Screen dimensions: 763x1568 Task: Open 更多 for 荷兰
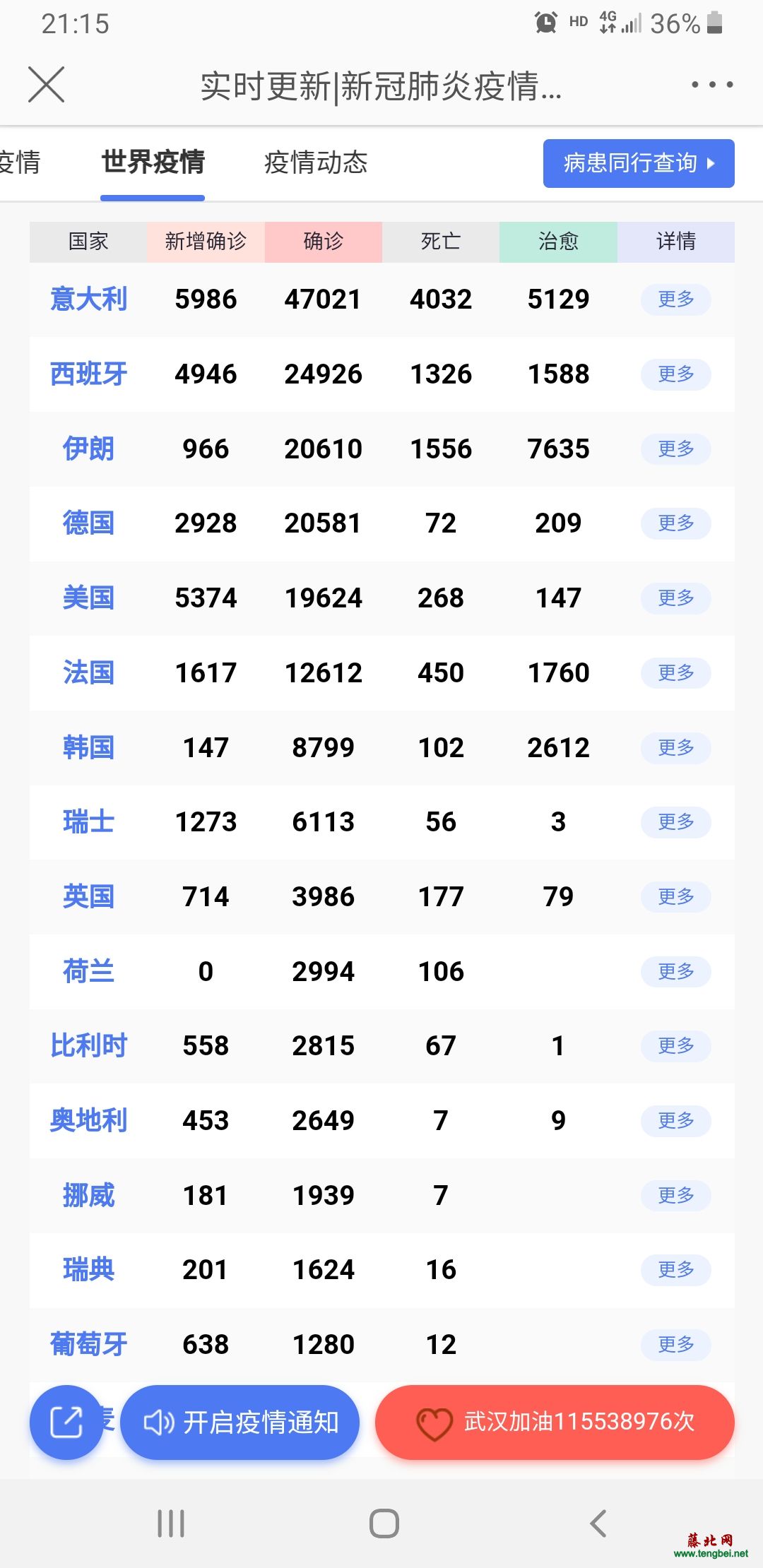675,972
